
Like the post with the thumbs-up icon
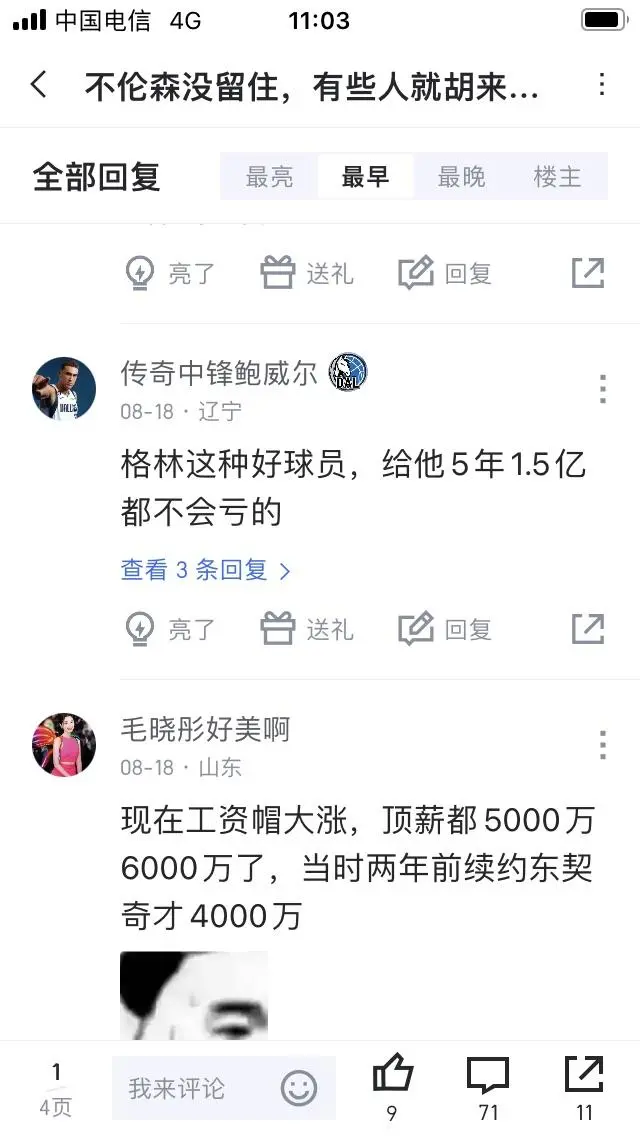(x=392, y=1086)
